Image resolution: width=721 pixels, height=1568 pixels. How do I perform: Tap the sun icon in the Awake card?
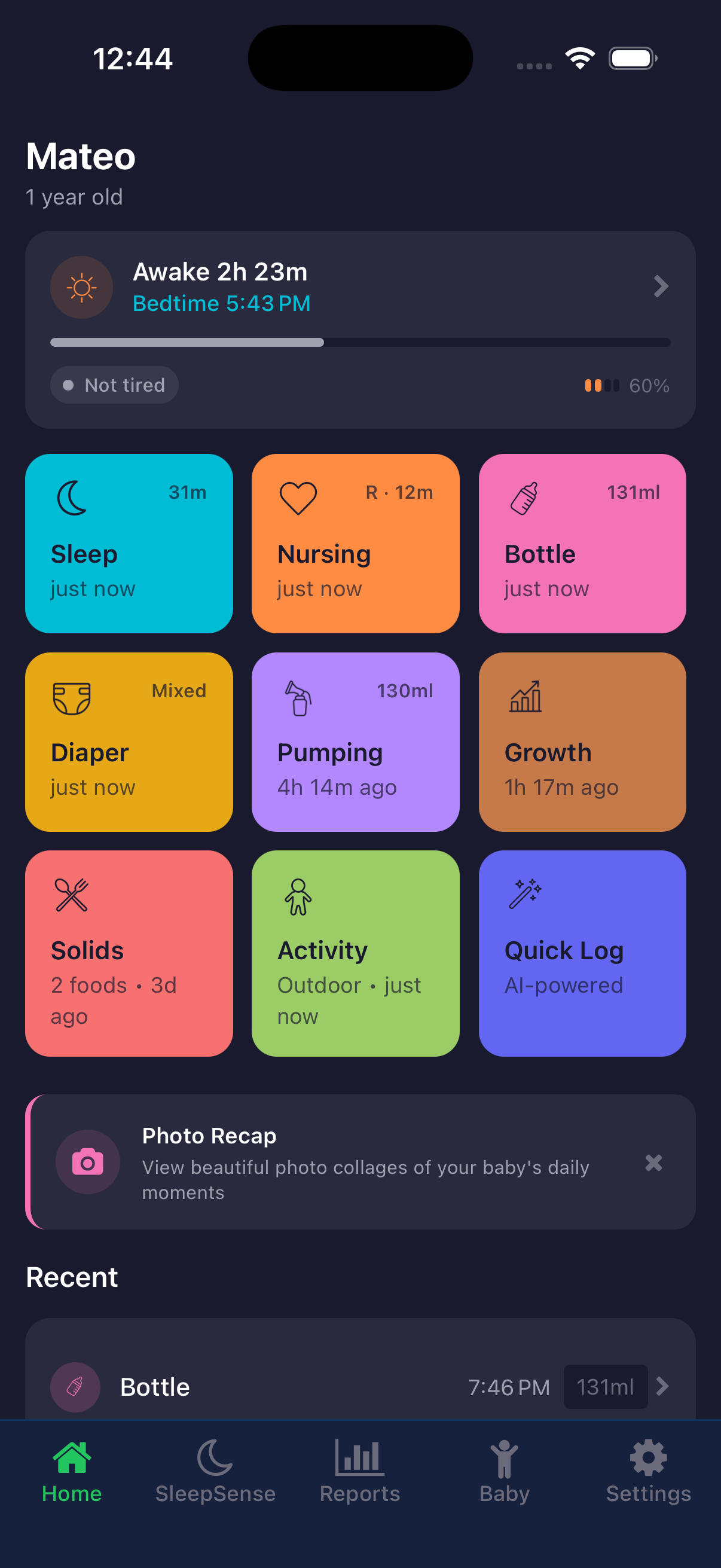(81, 286)
